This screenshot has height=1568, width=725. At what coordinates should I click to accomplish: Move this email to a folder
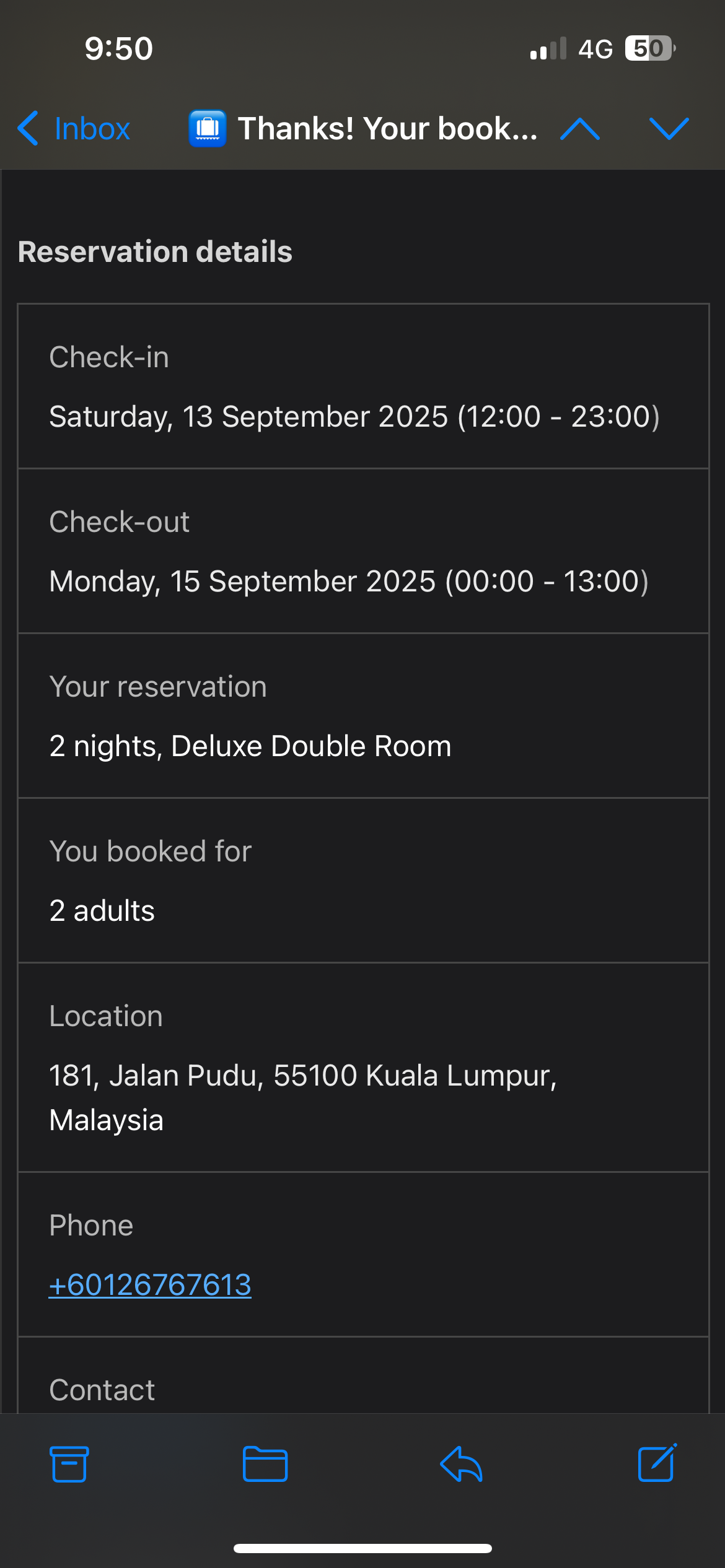pos(265,1465)
